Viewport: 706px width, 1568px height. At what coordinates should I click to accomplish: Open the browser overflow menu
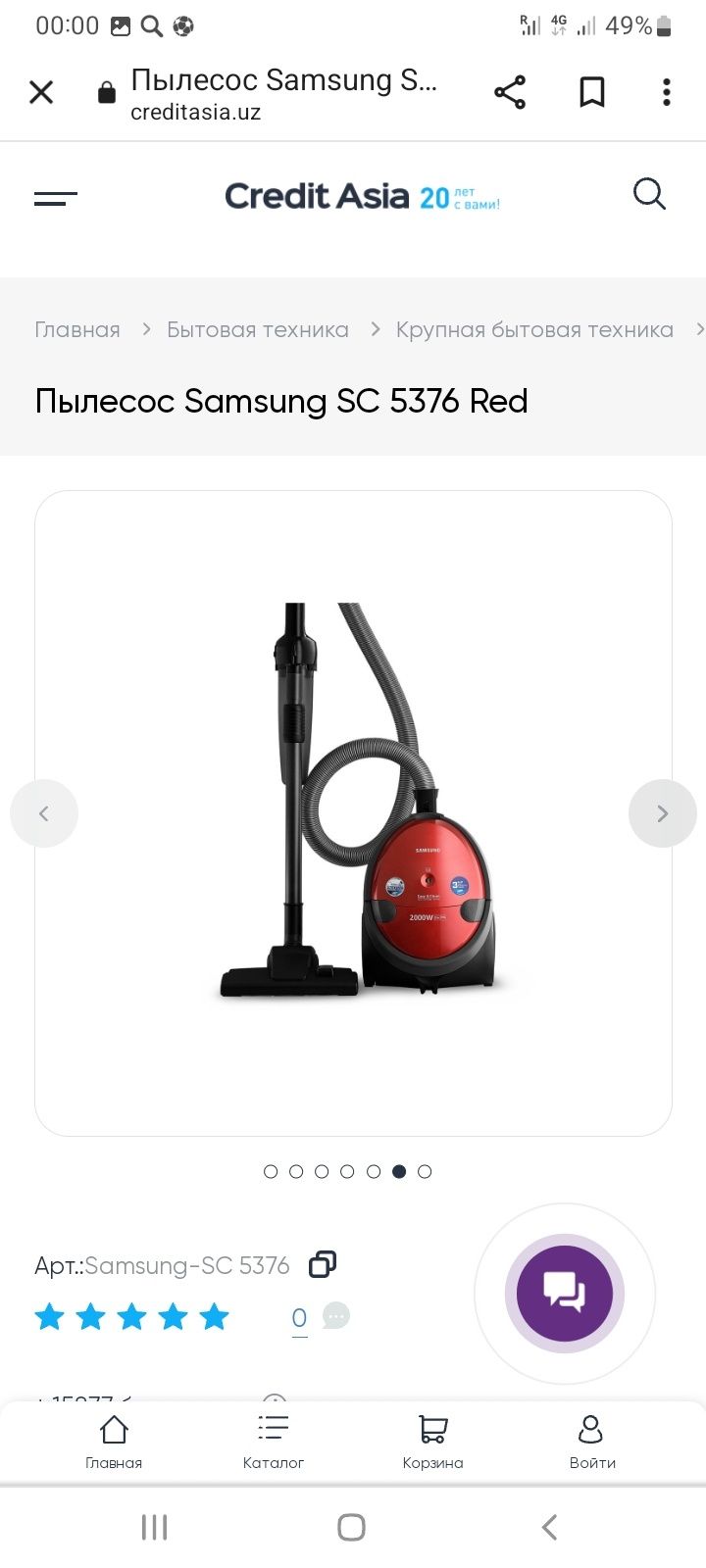point(667,93)
